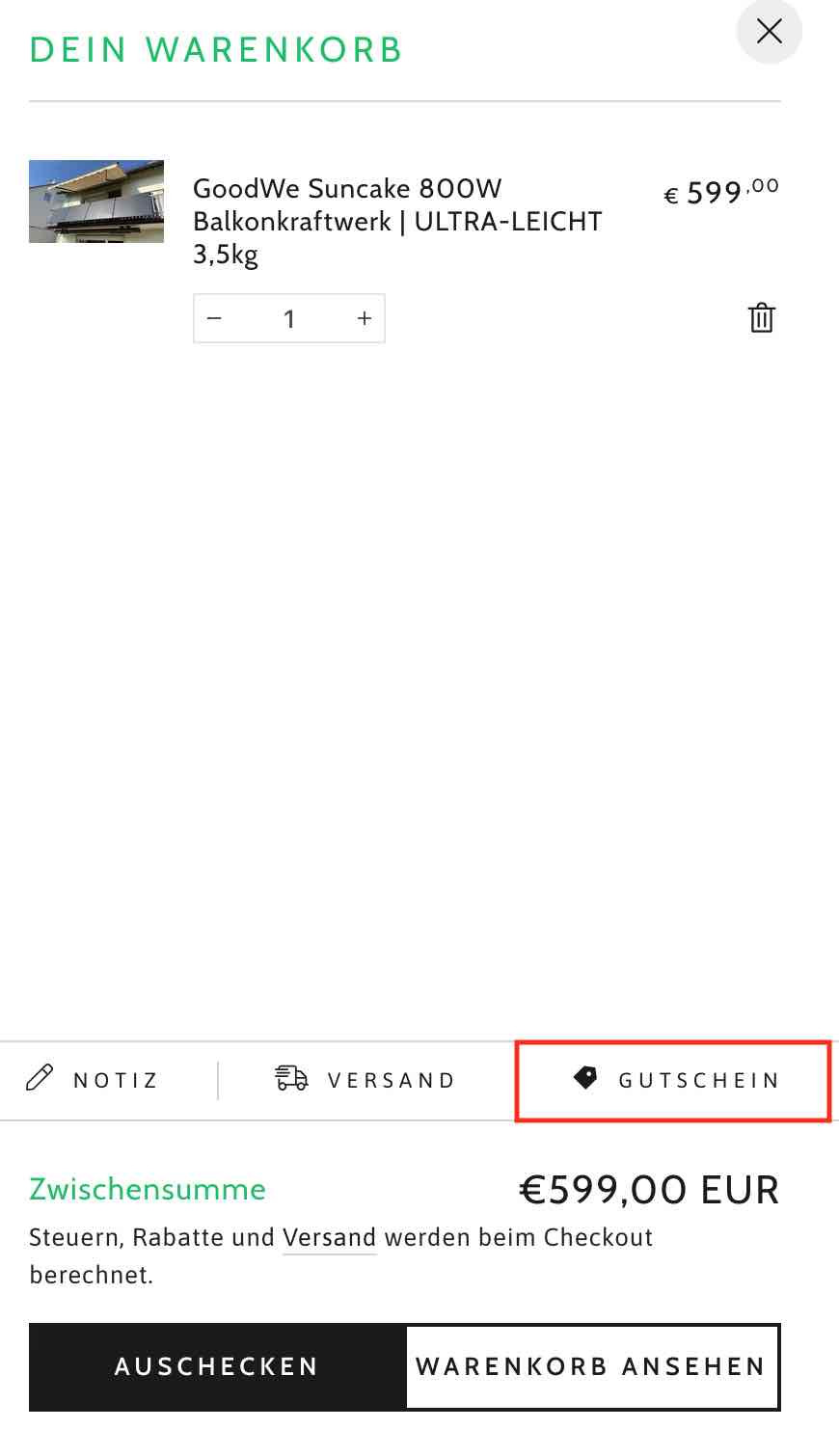Open the GoodWe Suncake 800W product title

pyautogui.click(x=397, y=221)
